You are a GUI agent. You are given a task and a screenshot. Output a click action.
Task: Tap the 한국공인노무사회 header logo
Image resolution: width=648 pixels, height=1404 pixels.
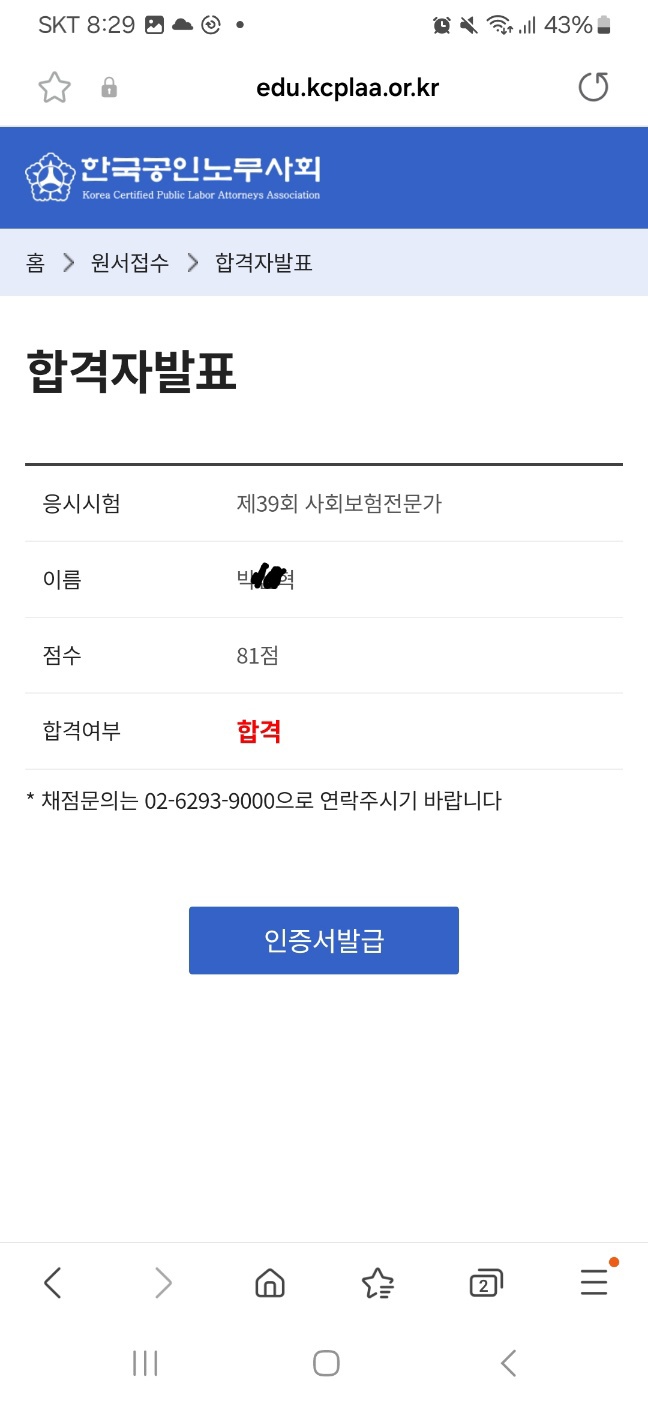(173, 177)
